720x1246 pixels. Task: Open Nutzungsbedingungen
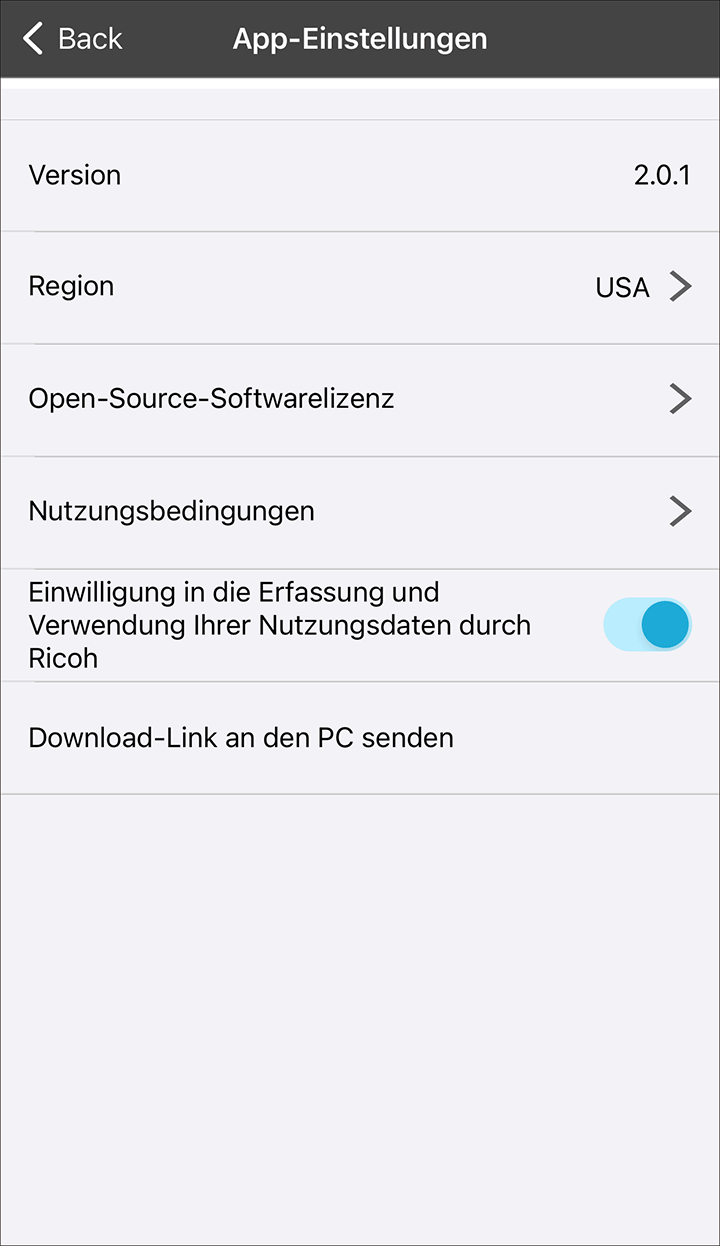[x=360, y=511]
